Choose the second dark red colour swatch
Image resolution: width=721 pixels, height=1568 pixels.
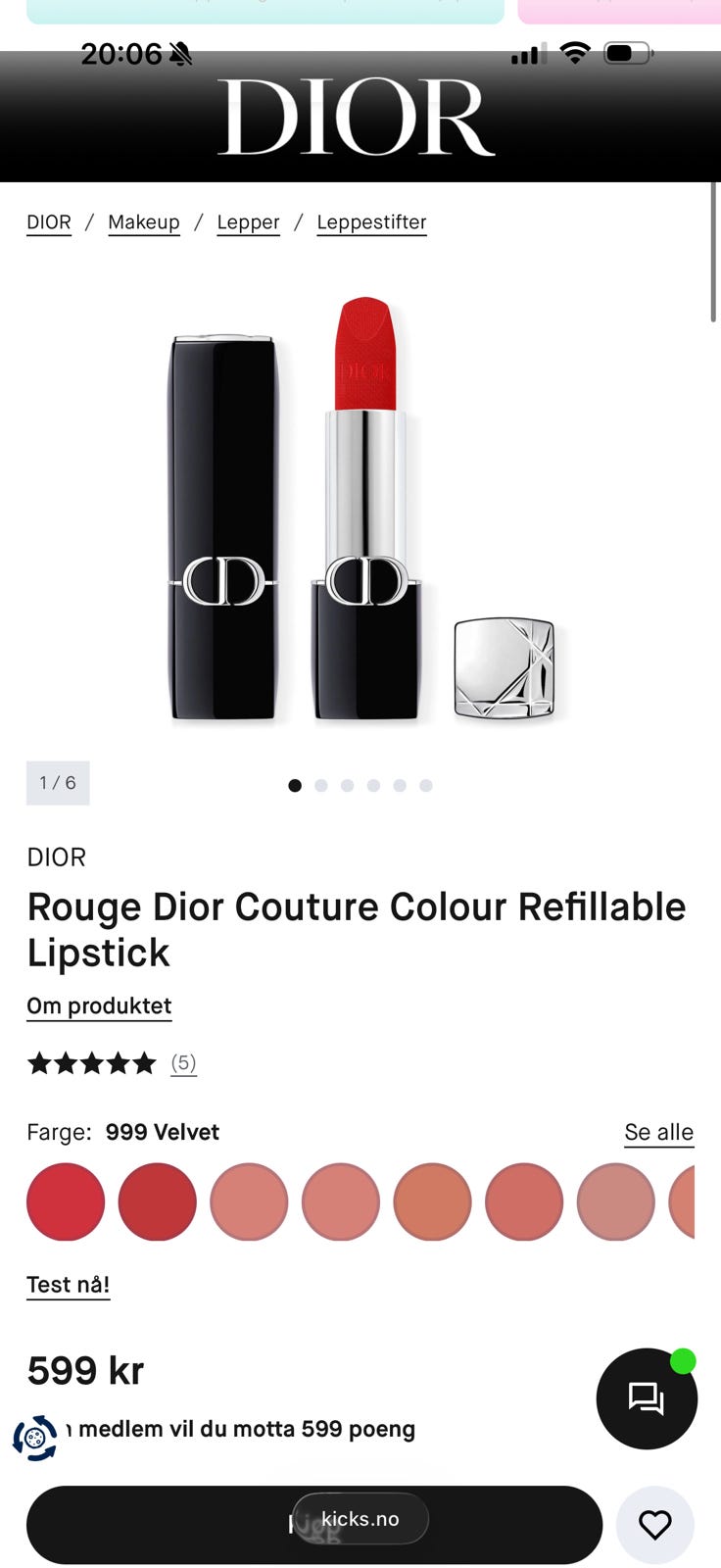coord(157,1201)
